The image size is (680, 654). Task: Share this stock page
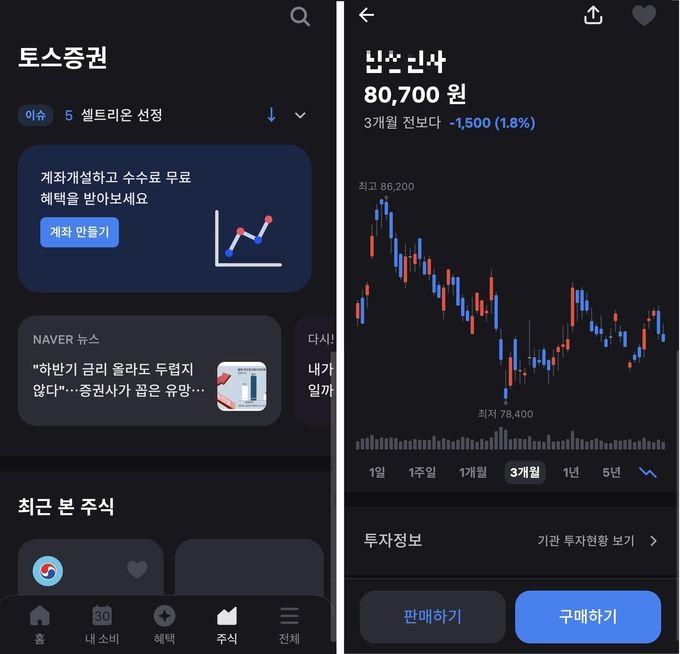click(x=593, y=15)
